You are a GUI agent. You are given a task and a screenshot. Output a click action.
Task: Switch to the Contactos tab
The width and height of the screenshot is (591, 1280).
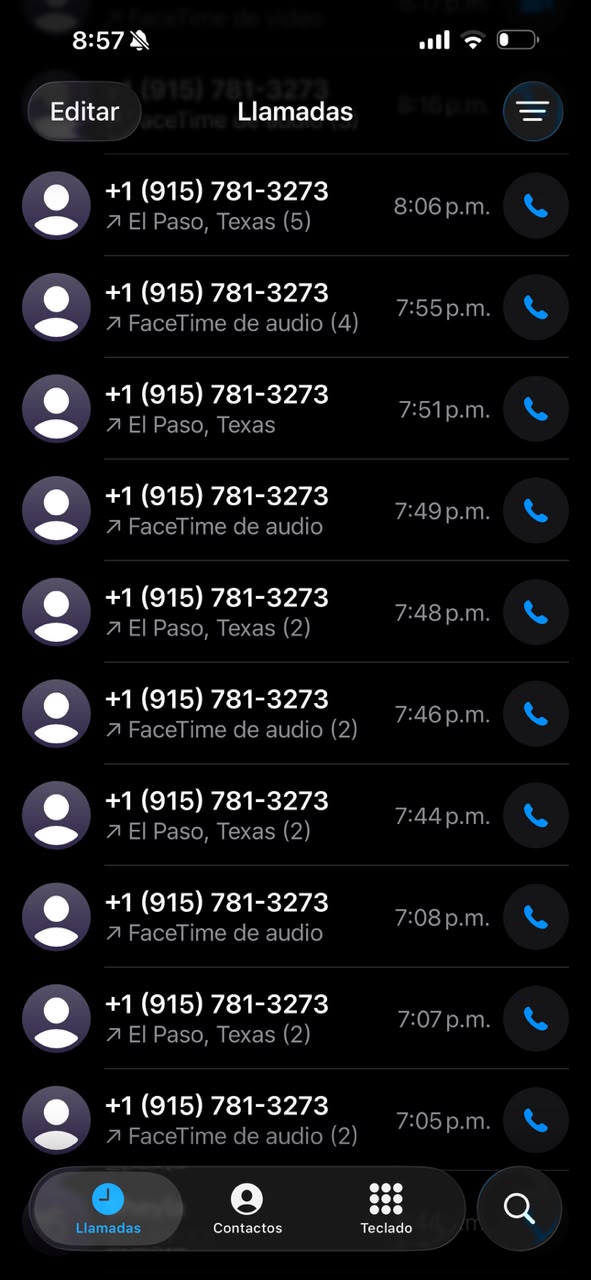(247, 1208)
